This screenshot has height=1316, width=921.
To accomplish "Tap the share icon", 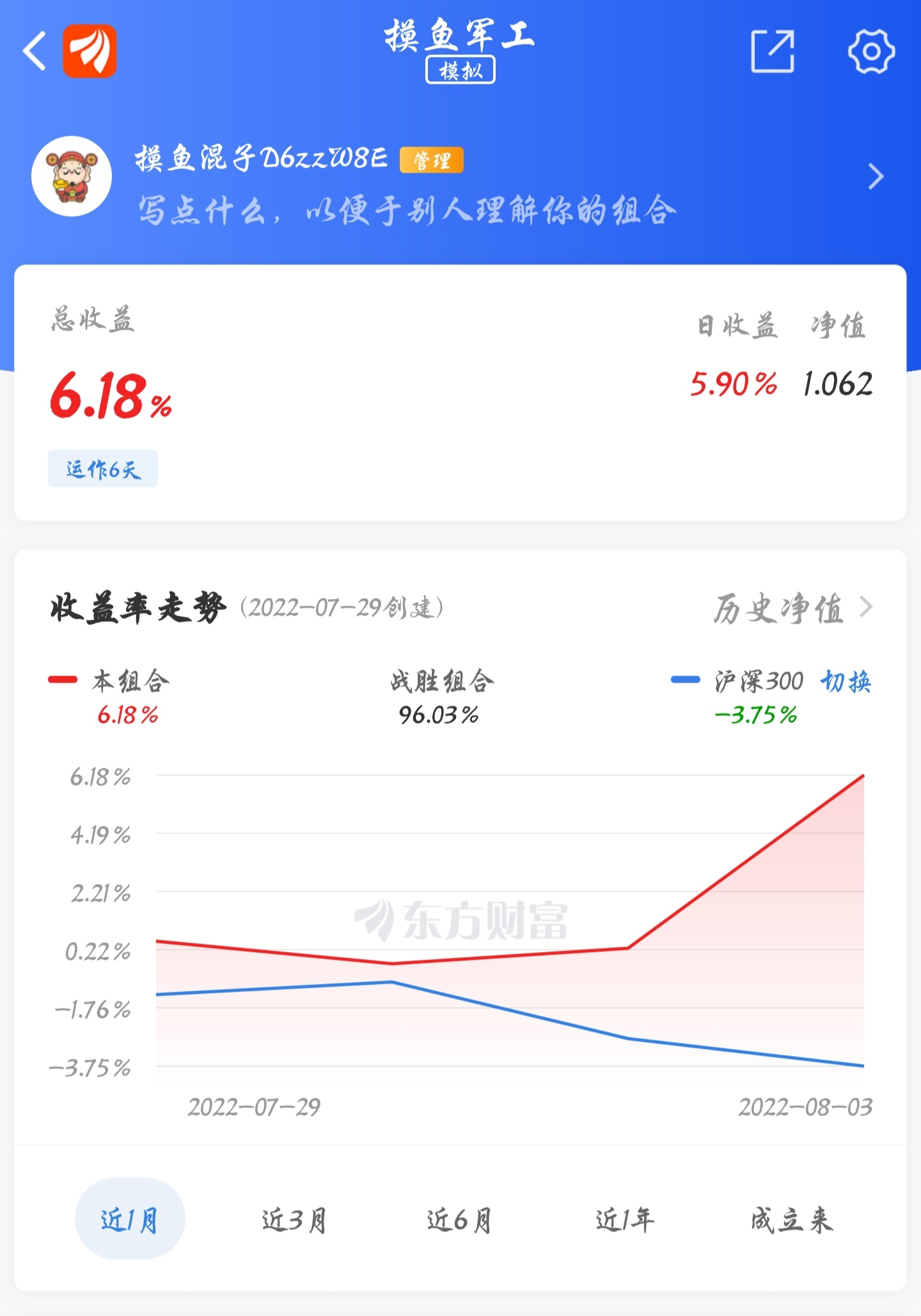I will point(772,51).
